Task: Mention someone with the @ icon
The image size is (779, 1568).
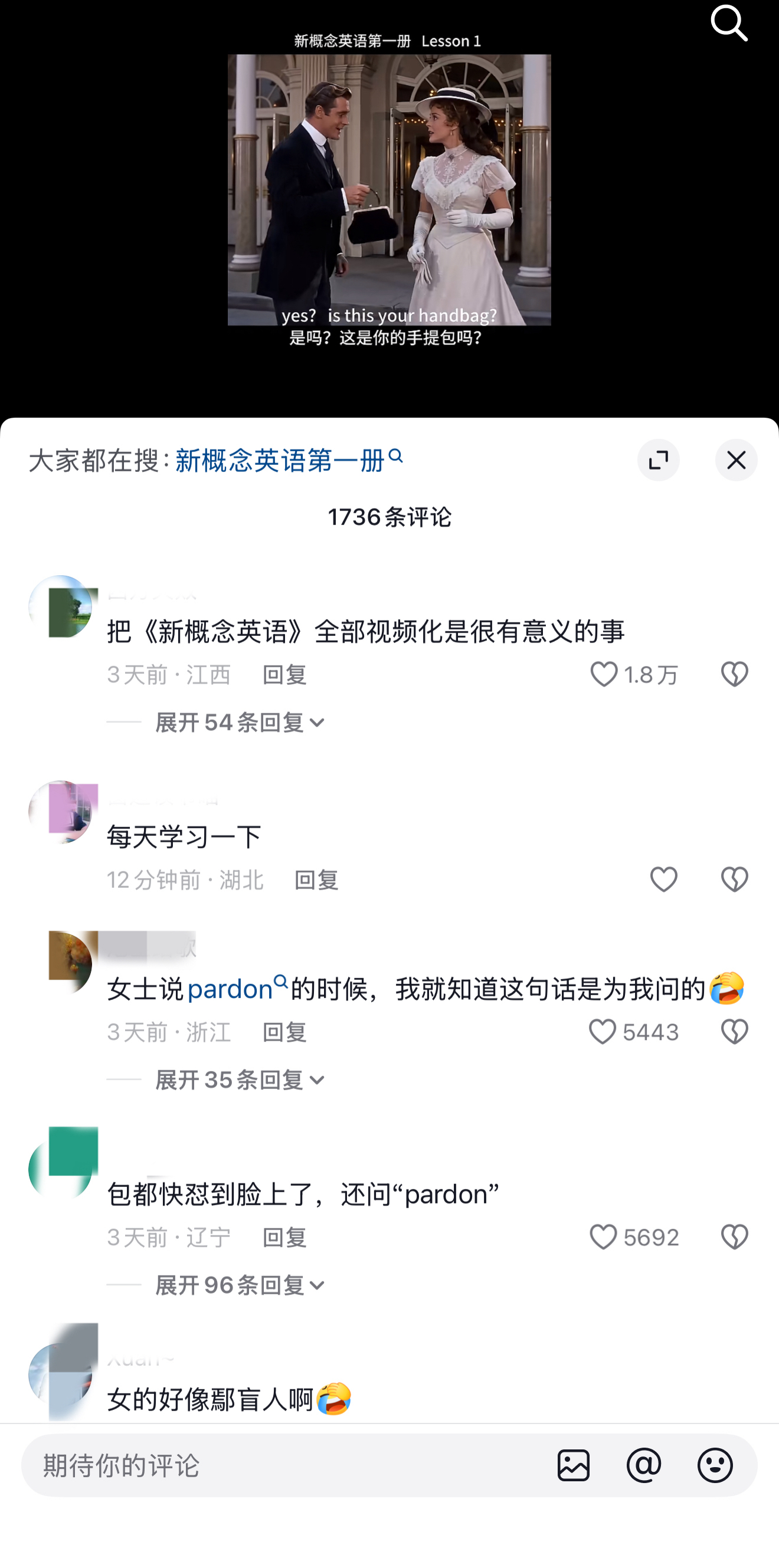Action: click(644, 1466)
